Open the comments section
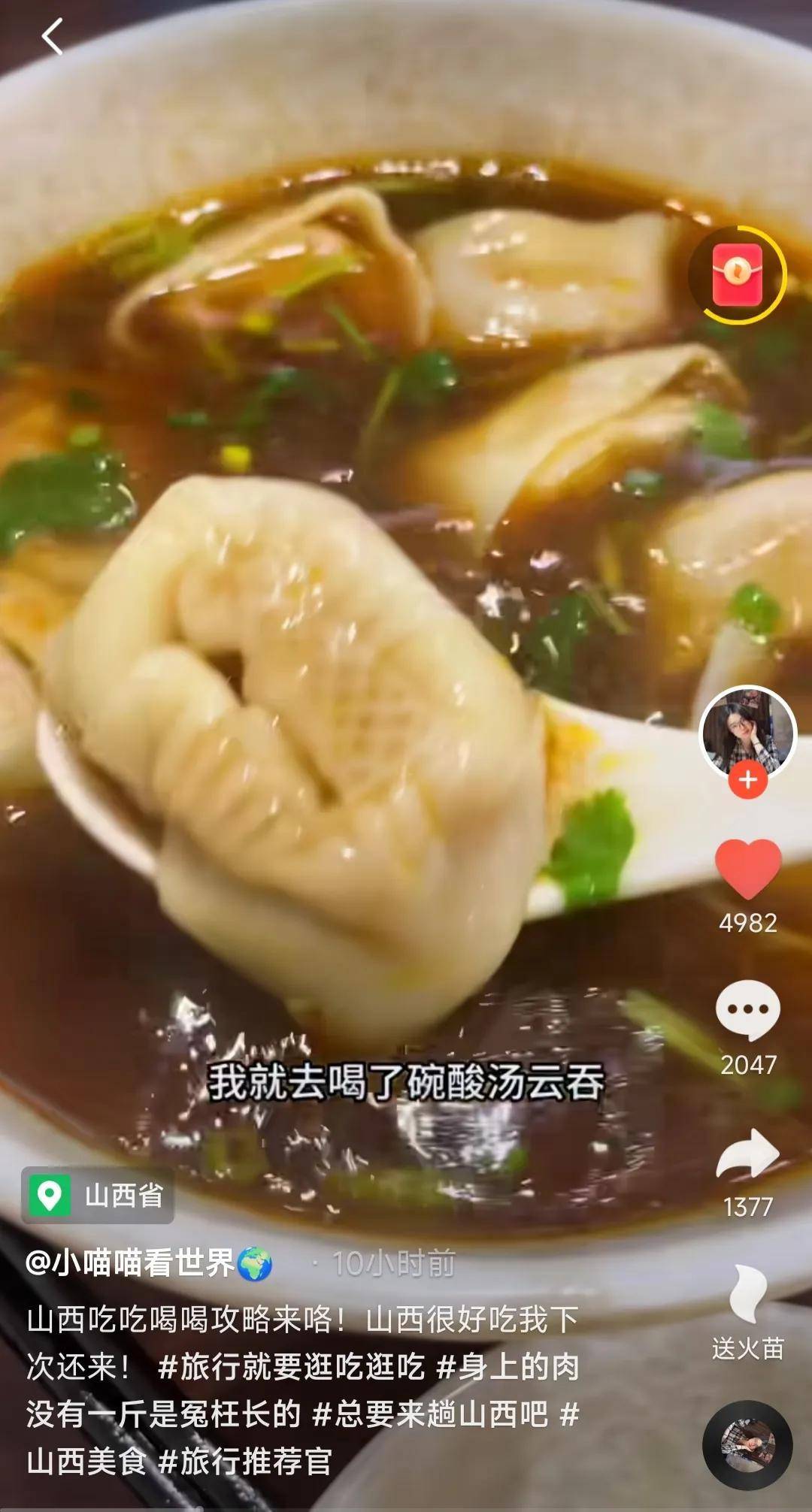The height and width of the screenshot is (1512, 812). pyautogui.click(x=747, y=1011)
